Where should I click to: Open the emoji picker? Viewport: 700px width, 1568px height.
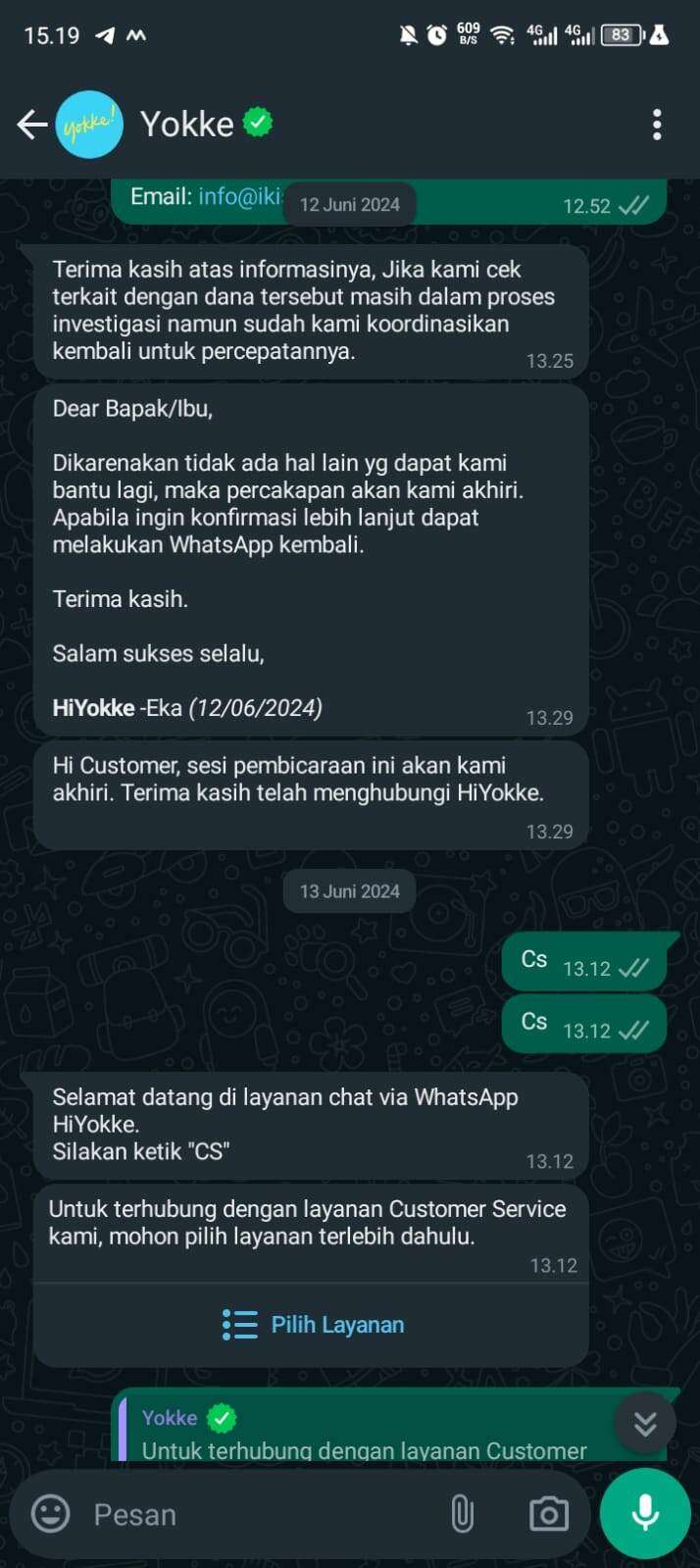[x=51, y=1514]
